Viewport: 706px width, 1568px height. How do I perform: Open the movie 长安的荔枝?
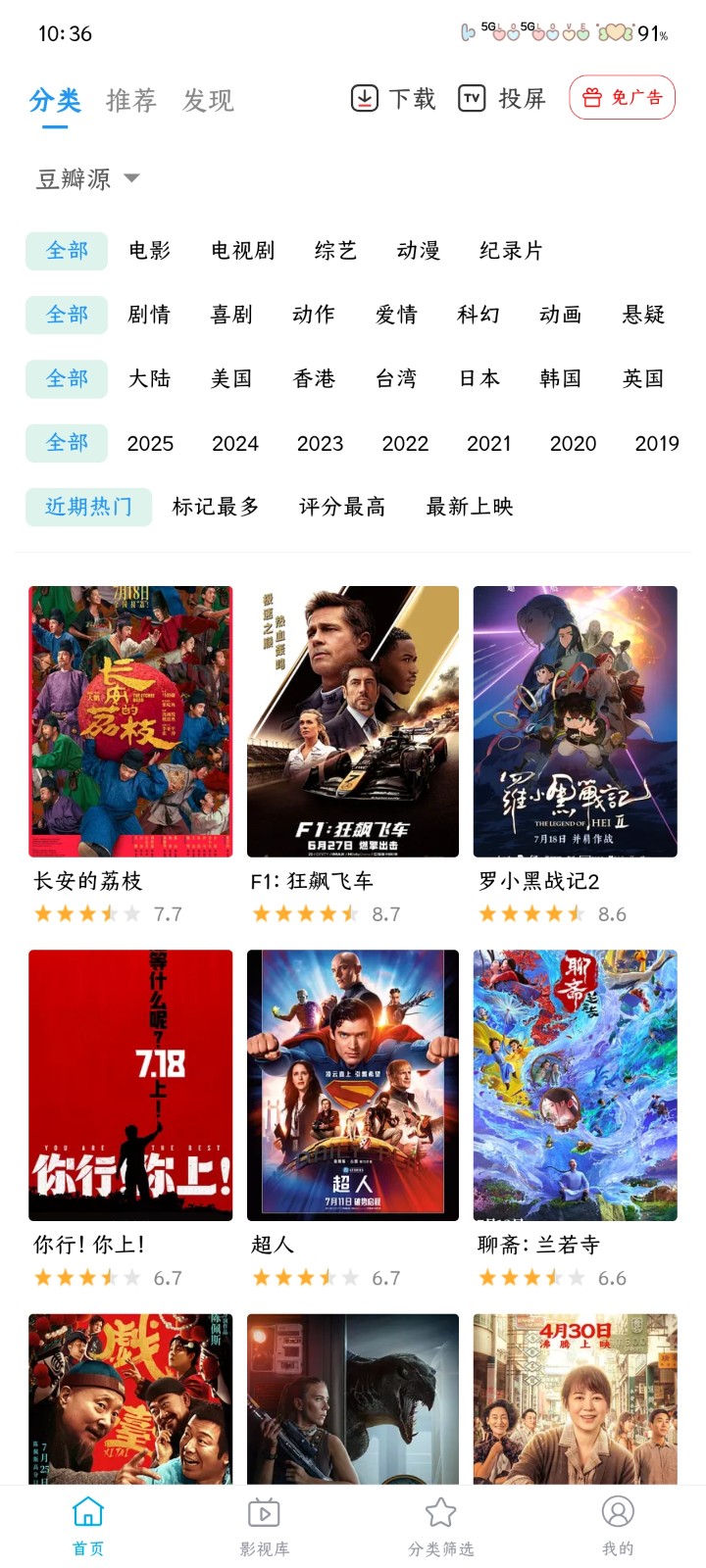[130, 722]
